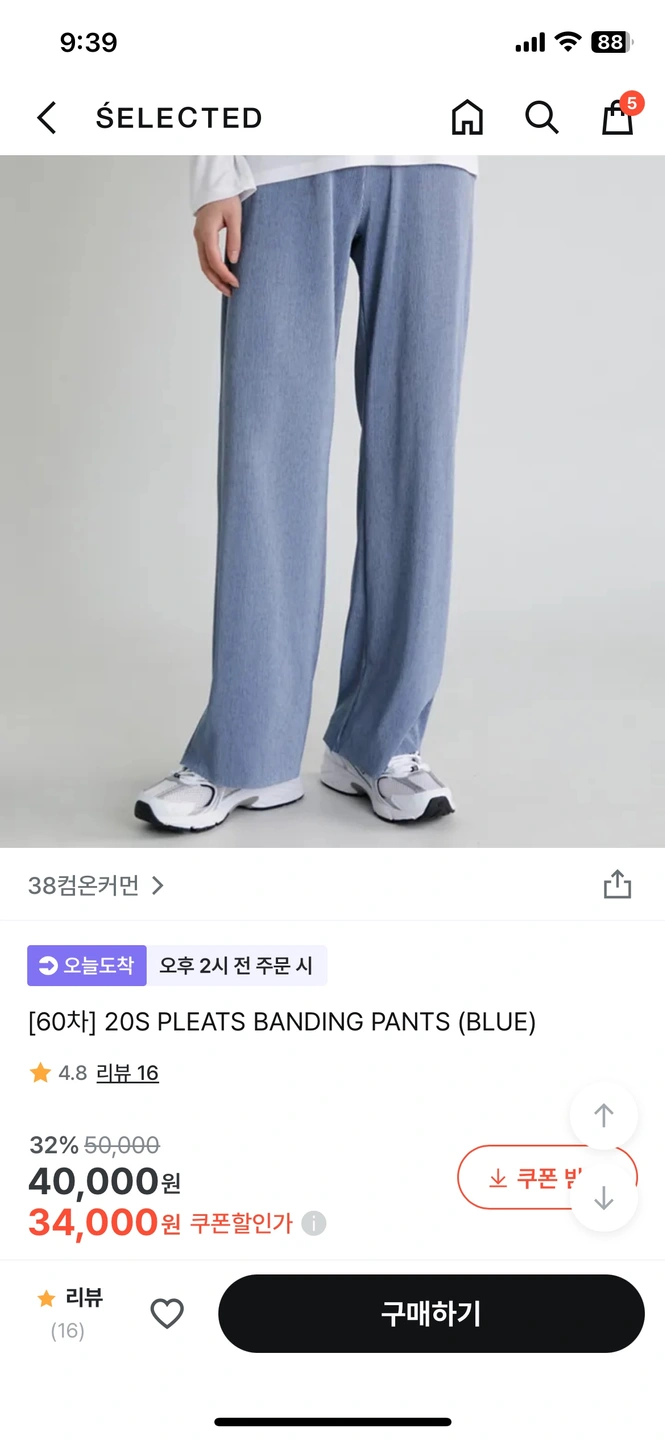Jump to top with the up arrow
This screenshot has width=665, height=1440.
[603, 1115]
